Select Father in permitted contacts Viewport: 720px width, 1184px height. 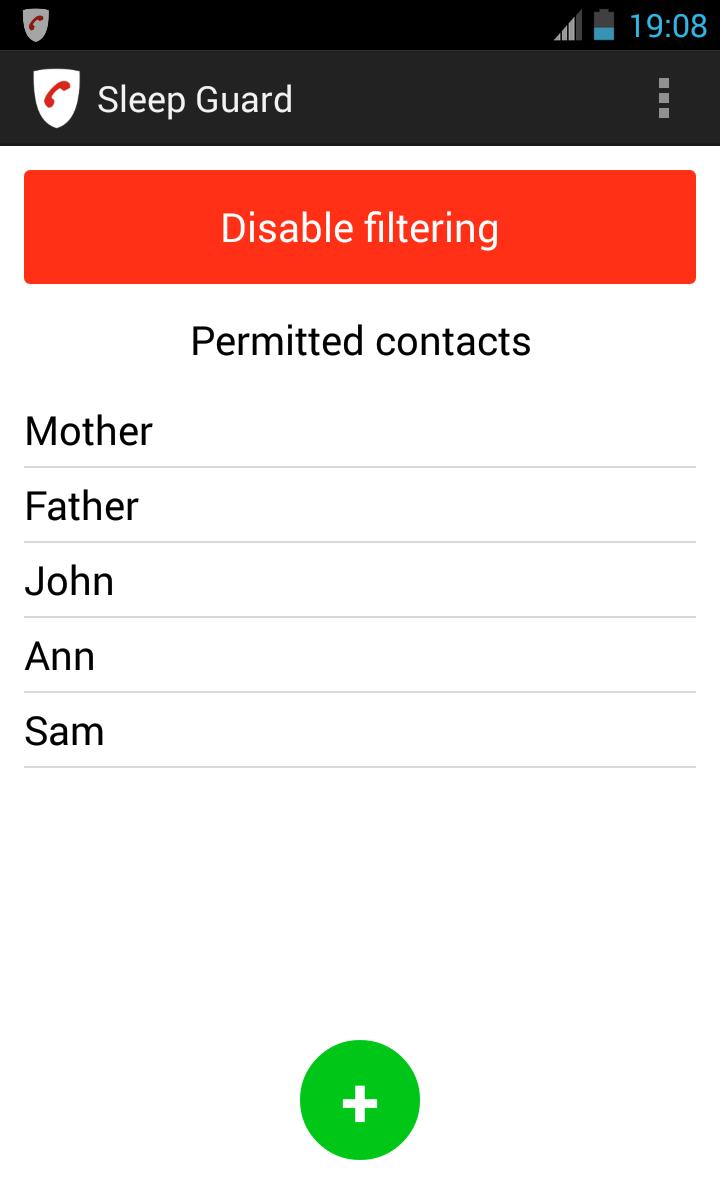click(x=360, y=506)
